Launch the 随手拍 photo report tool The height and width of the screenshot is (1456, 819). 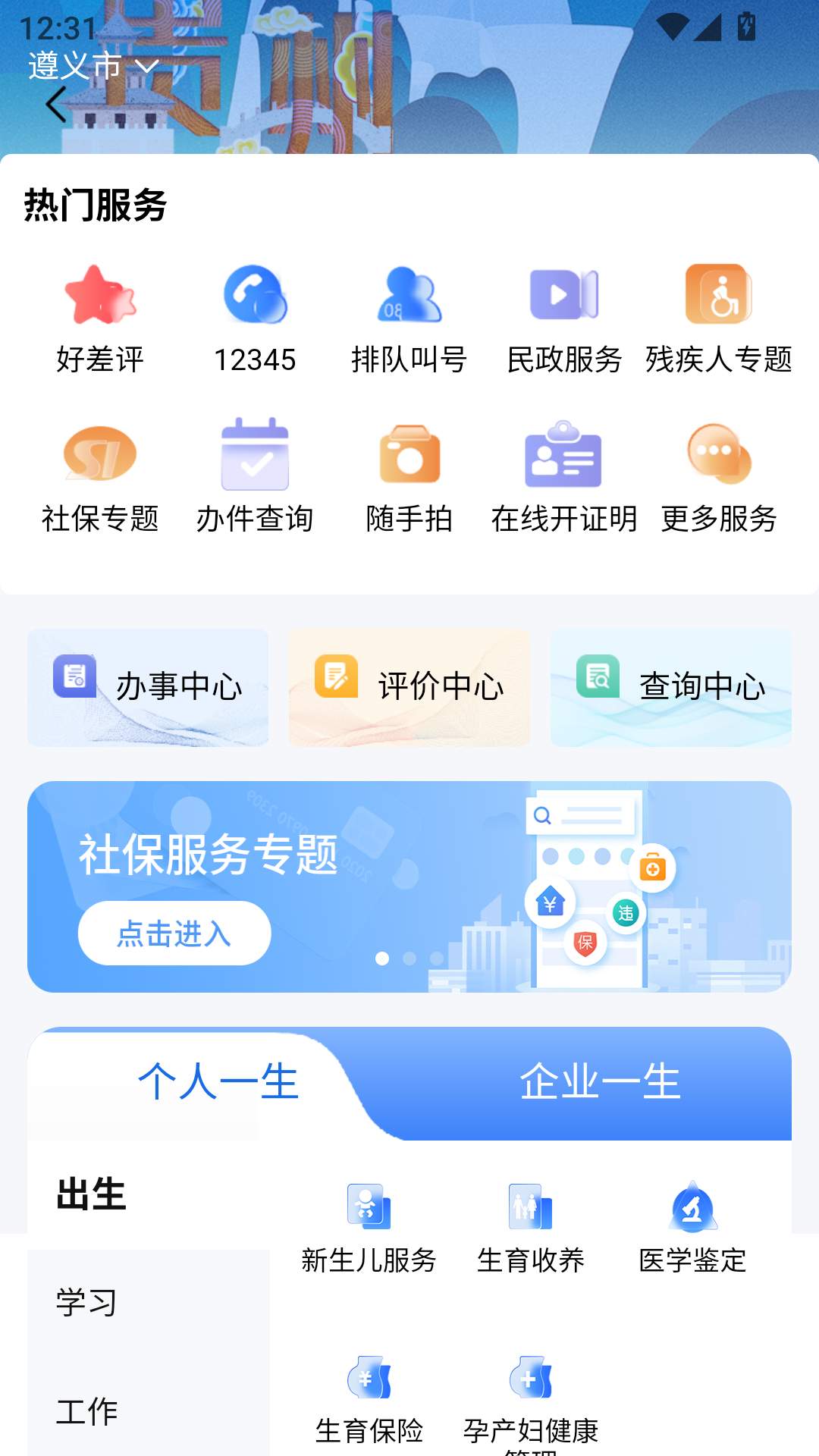tap(409, 478)
